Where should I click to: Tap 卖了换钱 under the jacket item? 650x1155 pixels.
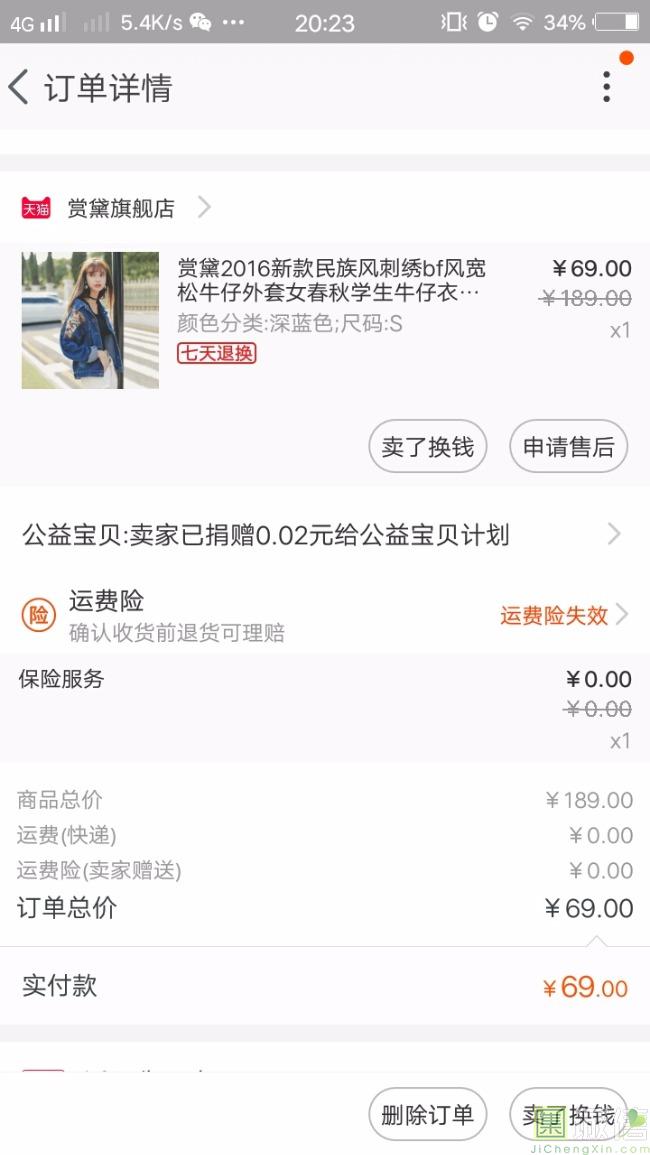click(427, 447)
